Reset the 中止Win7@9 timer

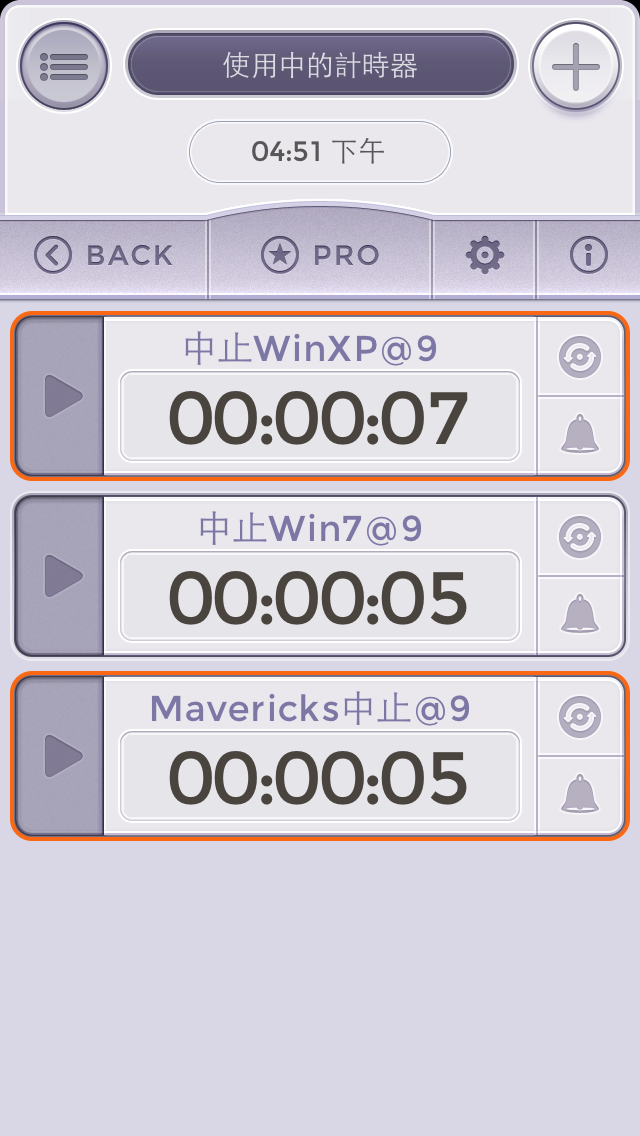click(x=580, y=537)
